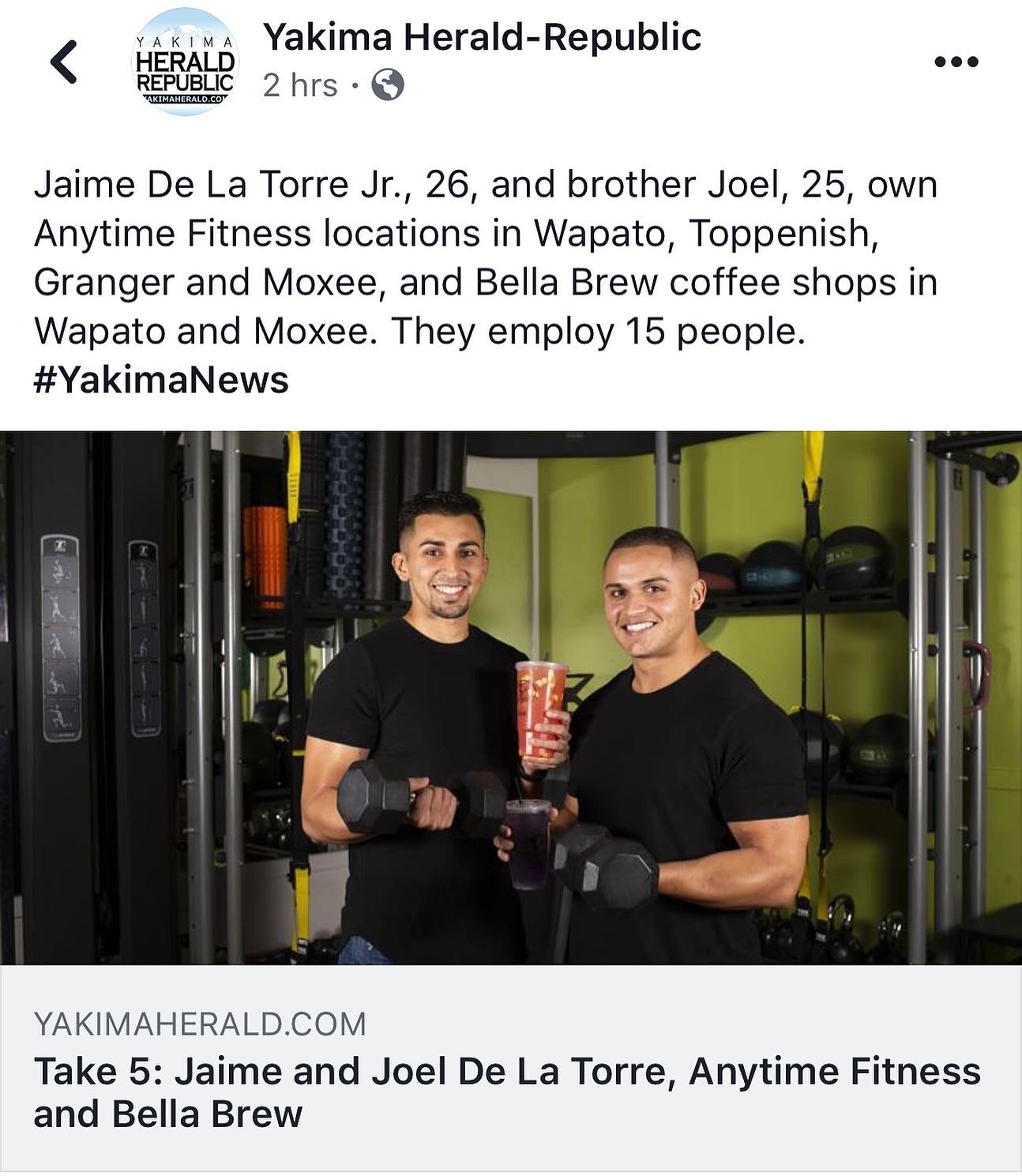Open the De La Torre brothers article photo
This screenshot has height=1176, width=1022.
point(511,697)
